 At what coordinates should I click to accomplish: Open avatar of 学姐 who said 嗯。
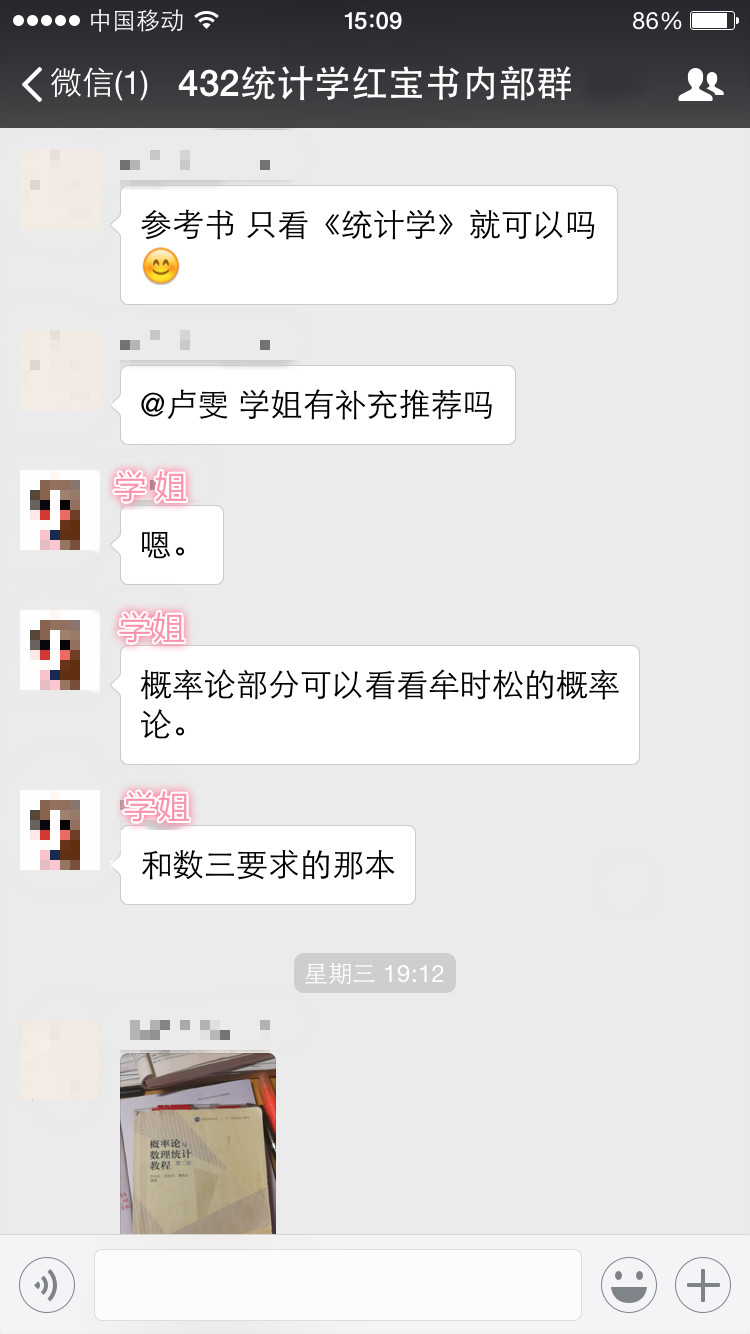tap(60, 510)
